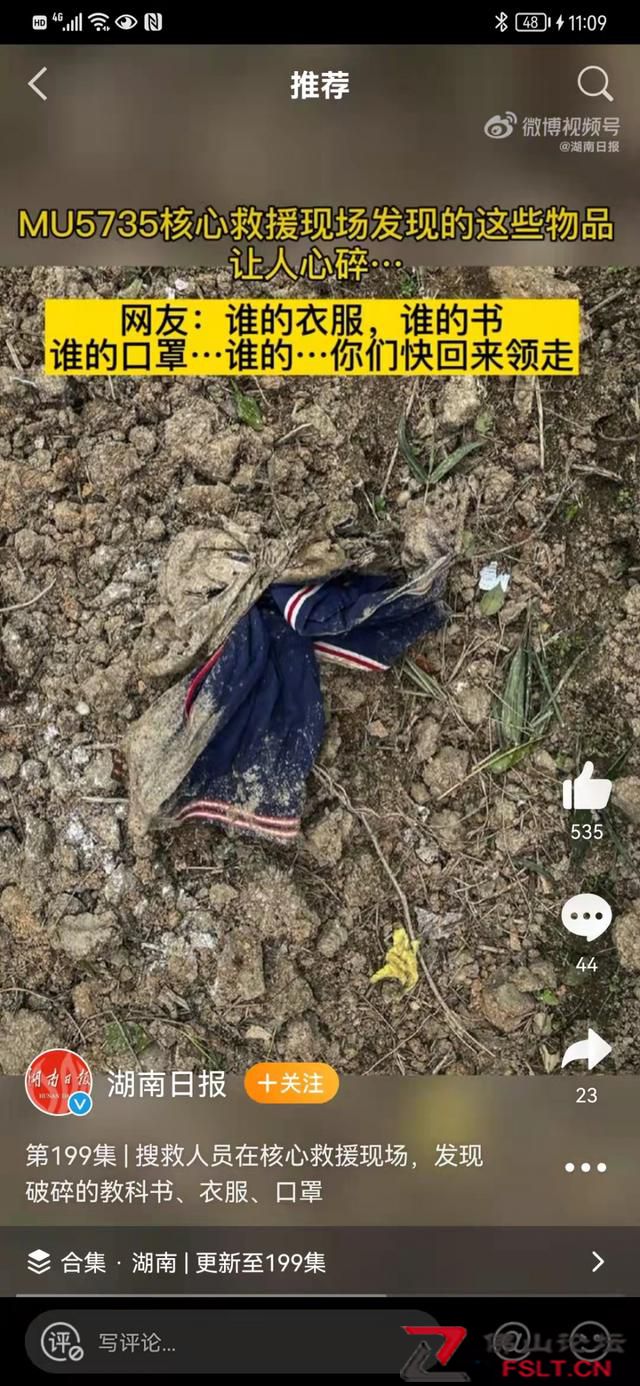Go back using the top-left arrow
Viewport: 640px width, 1386px height.
(38, 85)
